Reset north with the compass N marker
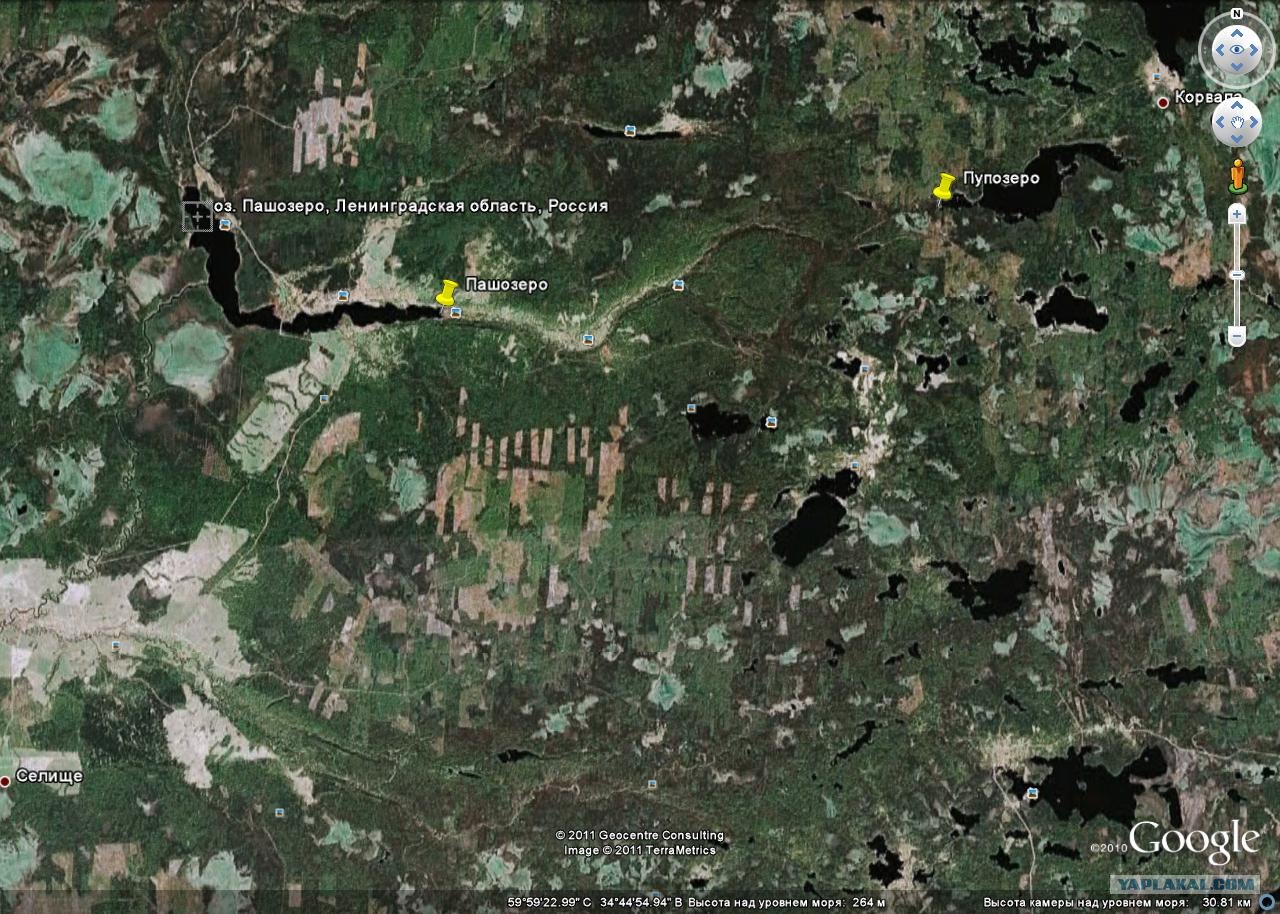Image resolution: width=1280 pixels, height=914 pixels. [1237, 15]
